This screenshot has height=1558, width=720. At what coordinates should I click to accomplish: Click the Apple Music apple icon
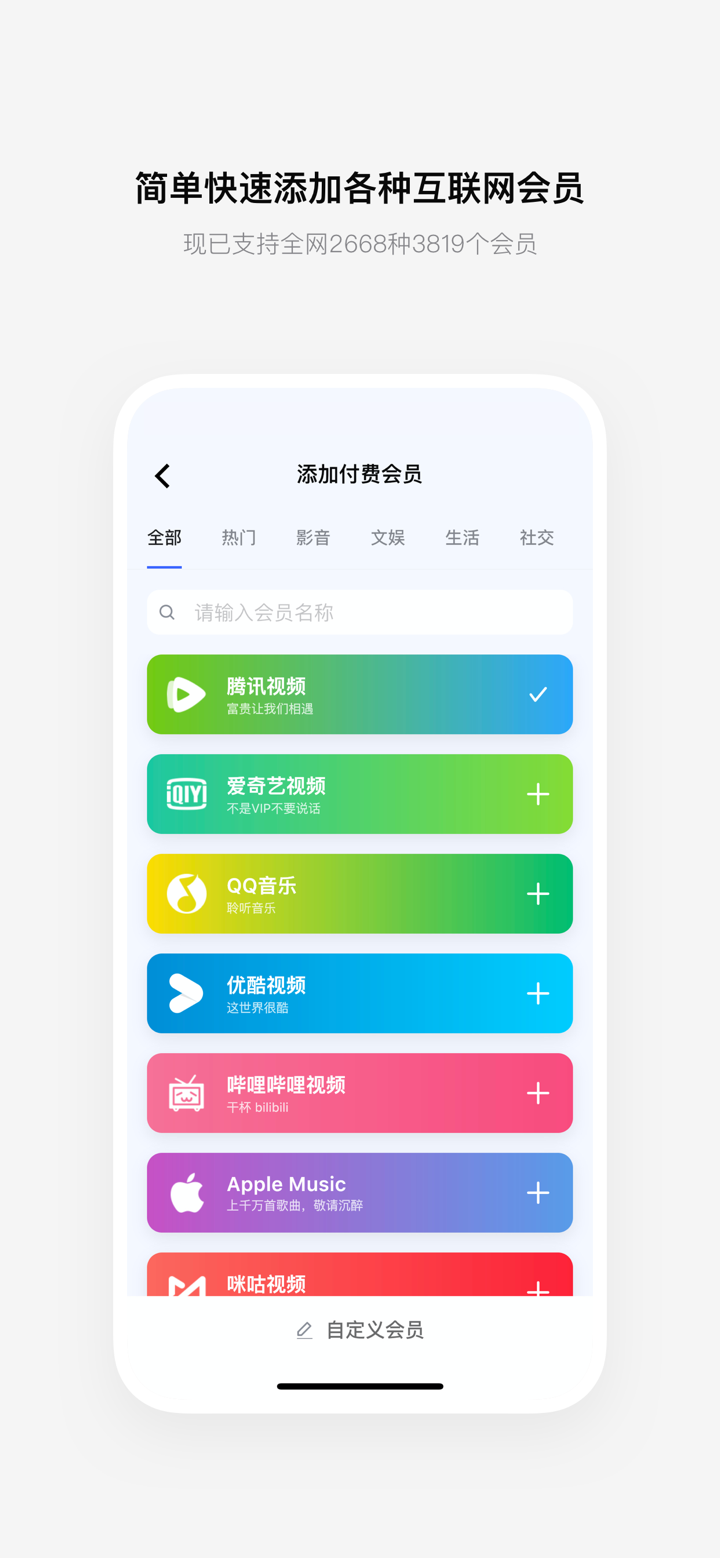(x=184, y=1192)
